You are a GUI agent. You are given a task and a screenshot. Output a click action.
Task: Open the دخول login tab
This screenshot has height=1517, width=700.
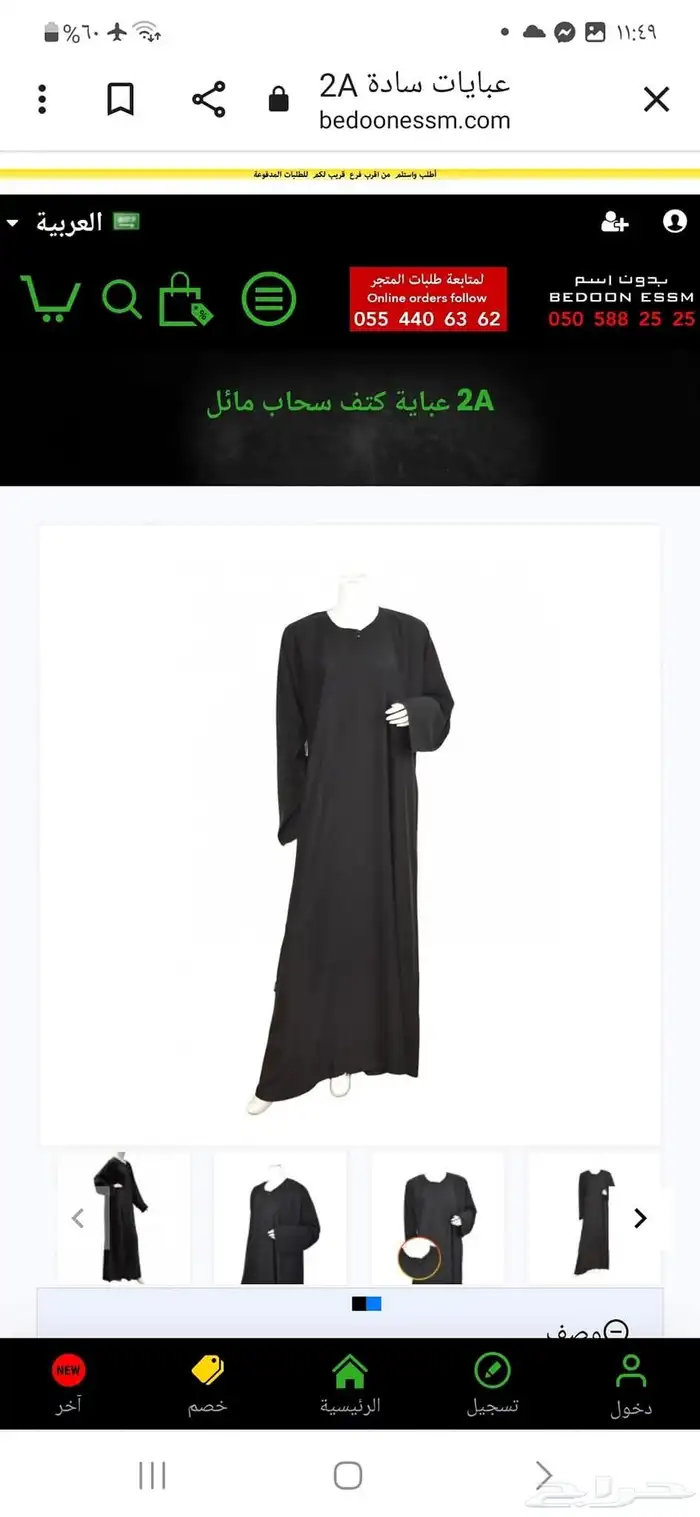[x=631, y=1383]
